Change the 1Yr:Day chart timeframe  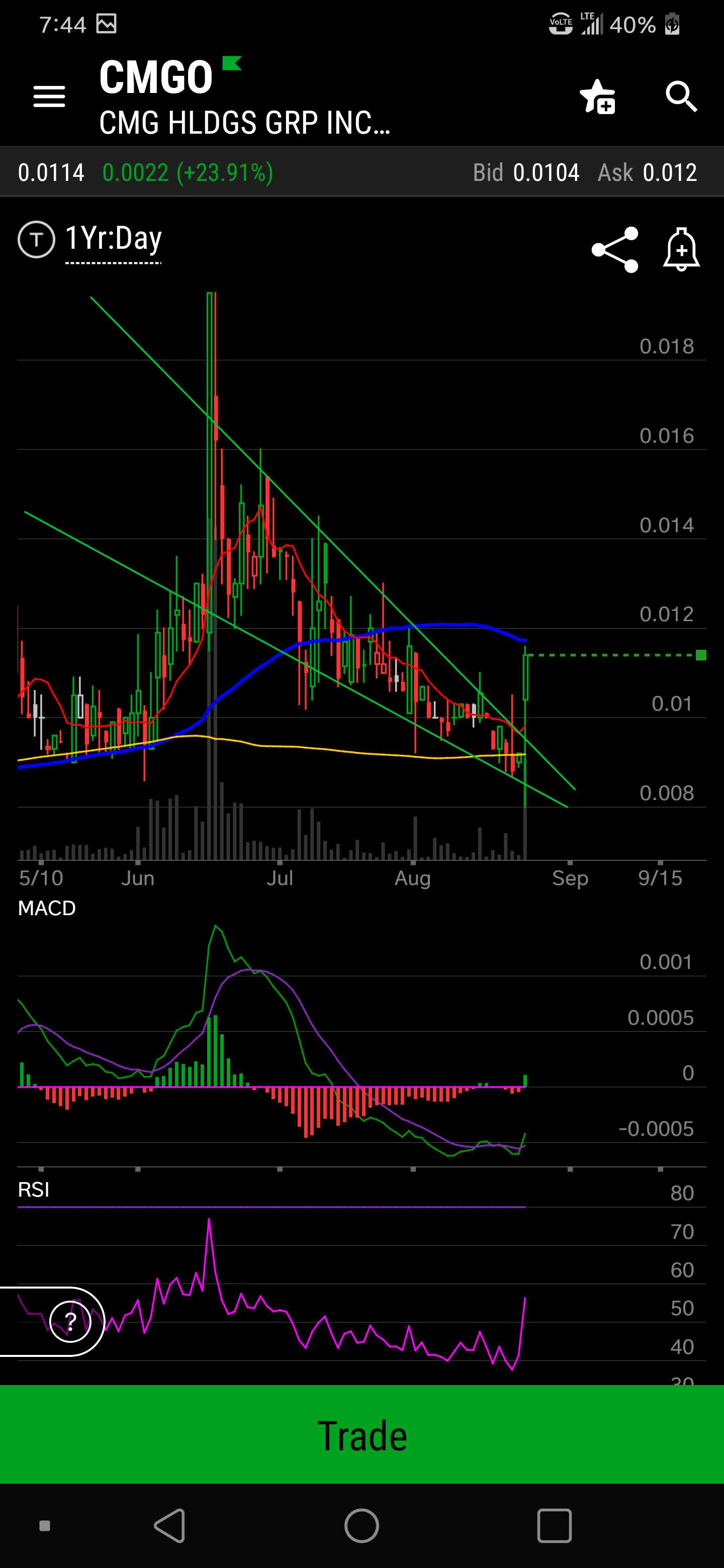pyautogui.click(x=113, y=239)
